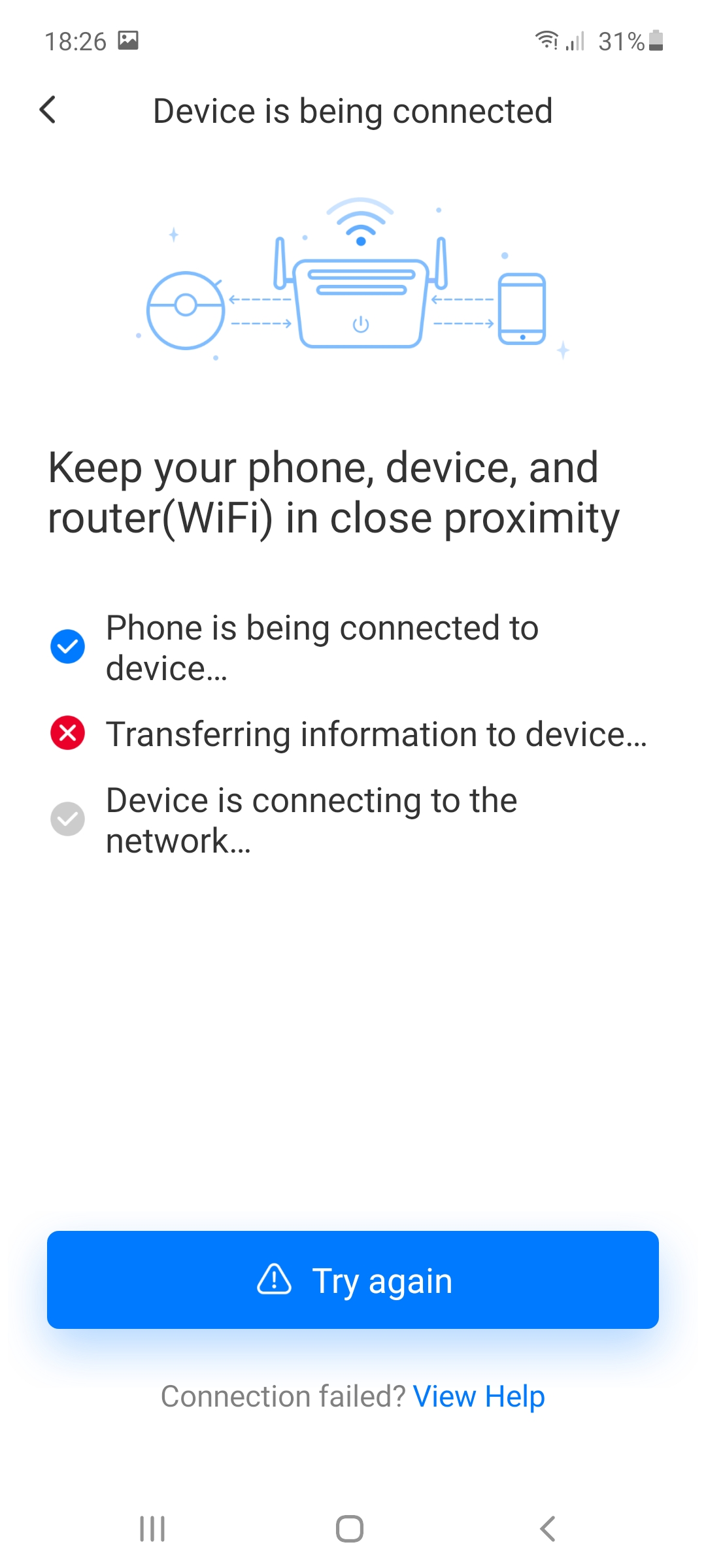
Task: Go to the home screen
Action: click(350, 1529)
